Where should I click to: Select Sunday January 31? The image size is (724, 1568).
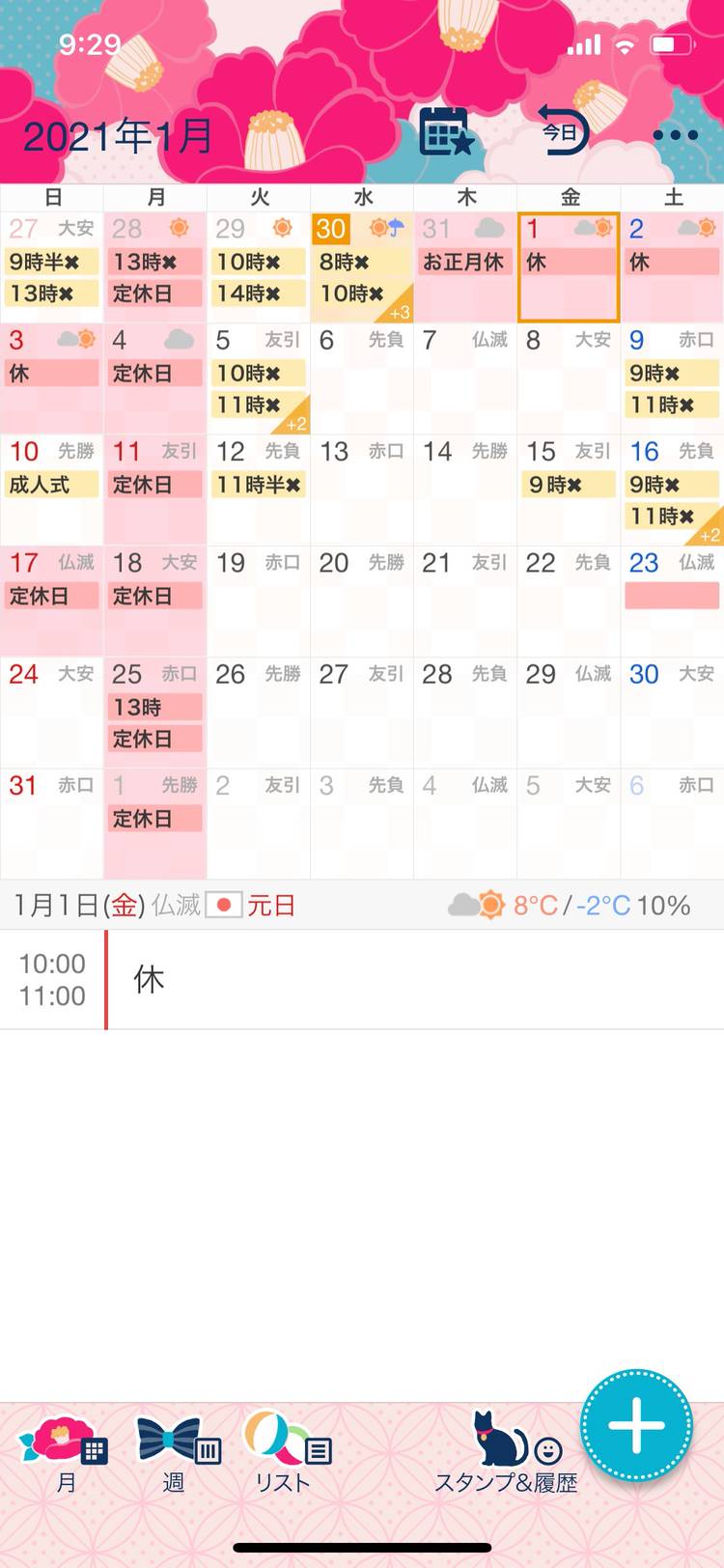pos(52,823)
